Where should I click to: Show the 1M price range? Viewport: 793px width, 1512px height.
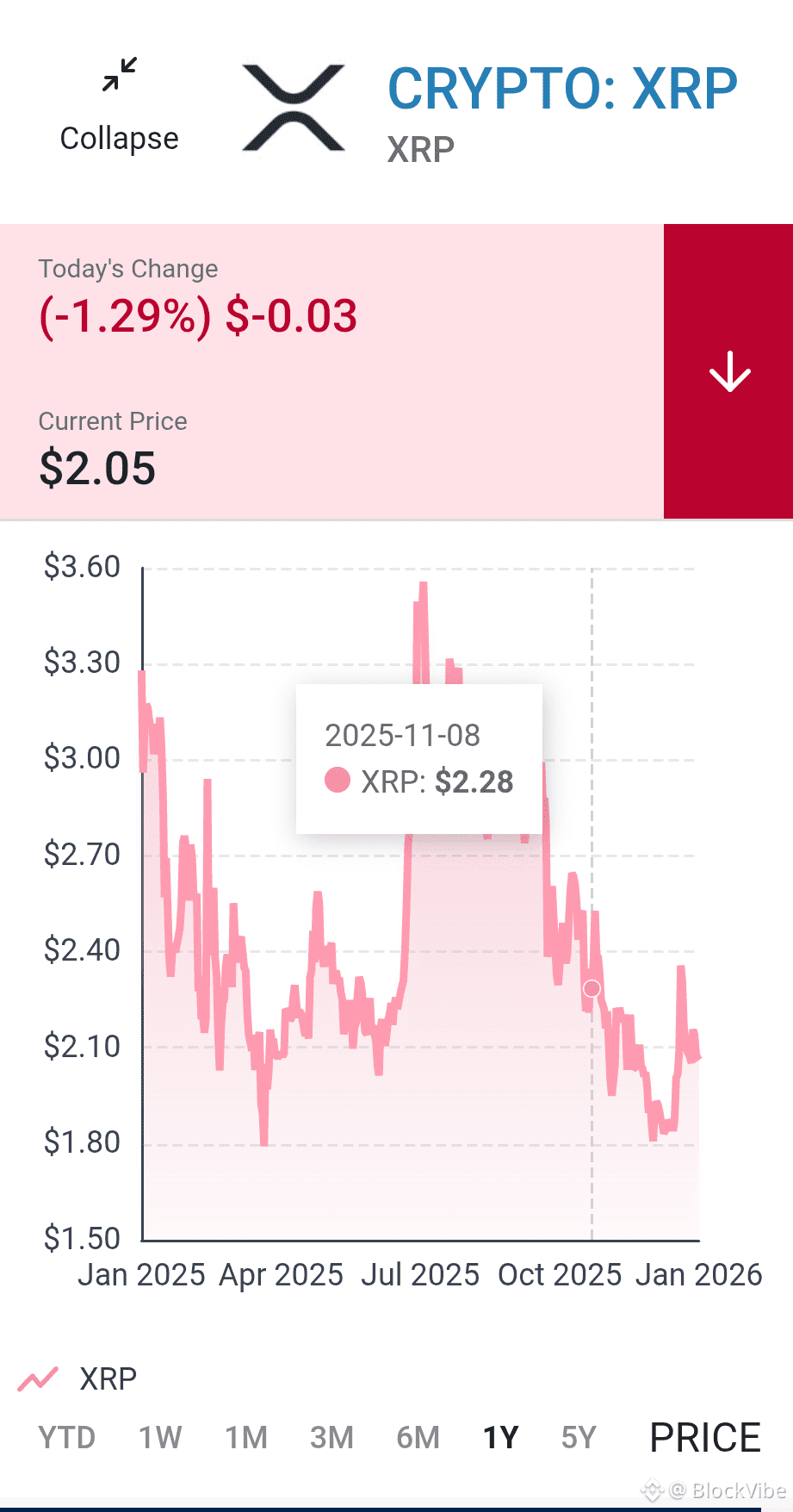(246, 1438)
